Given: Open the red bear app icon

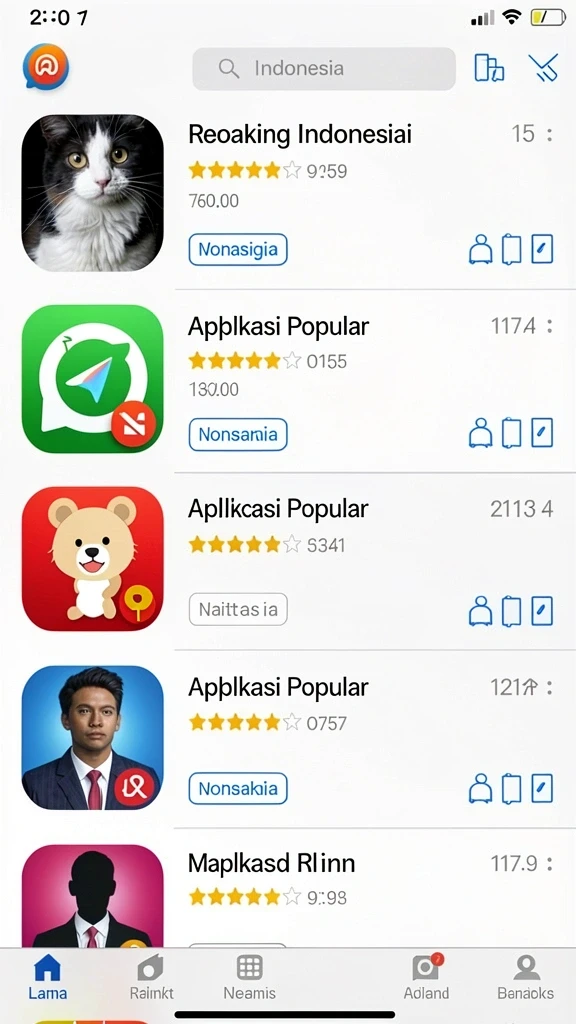Looking at the screenshot, I should point(92,559).
